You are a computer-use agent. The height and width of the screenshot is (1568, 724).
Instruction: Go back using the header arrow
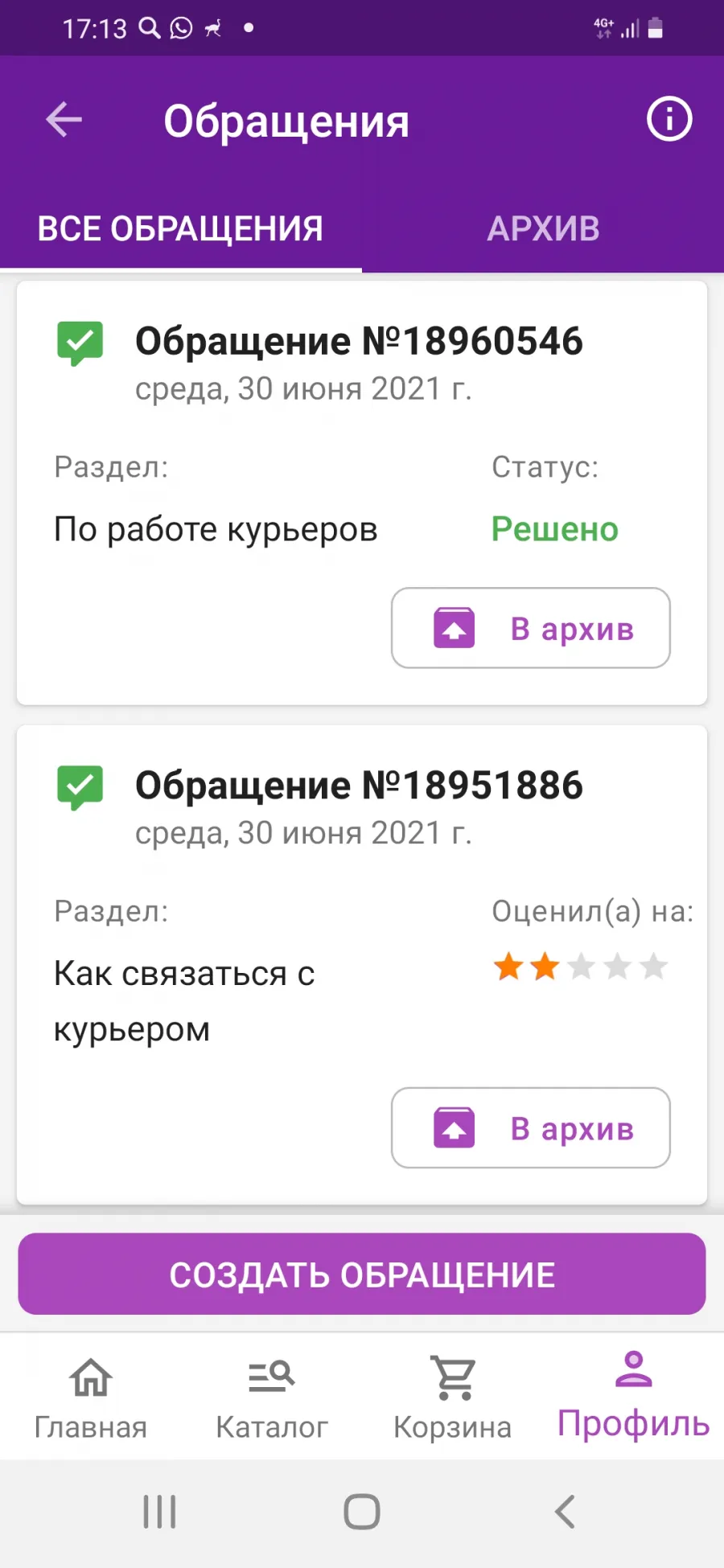64,121
